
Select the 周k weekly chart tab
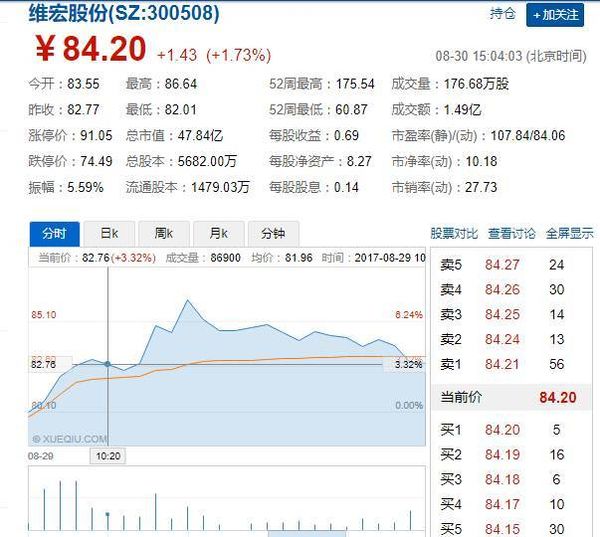tap(163, 233)
